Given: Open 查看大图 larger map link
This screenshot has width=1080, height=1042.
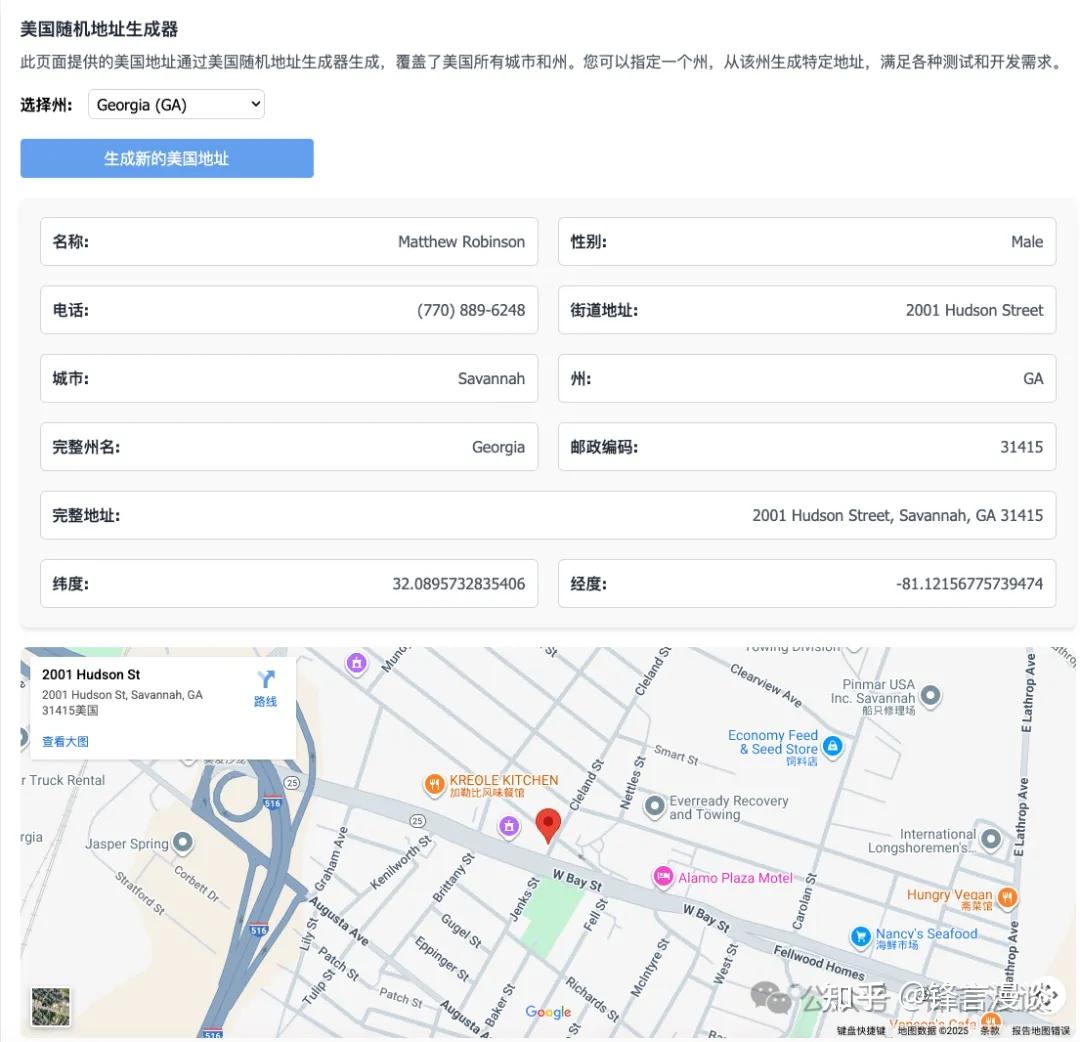Looking at the screenshot, I should click(x=65, y=742).
